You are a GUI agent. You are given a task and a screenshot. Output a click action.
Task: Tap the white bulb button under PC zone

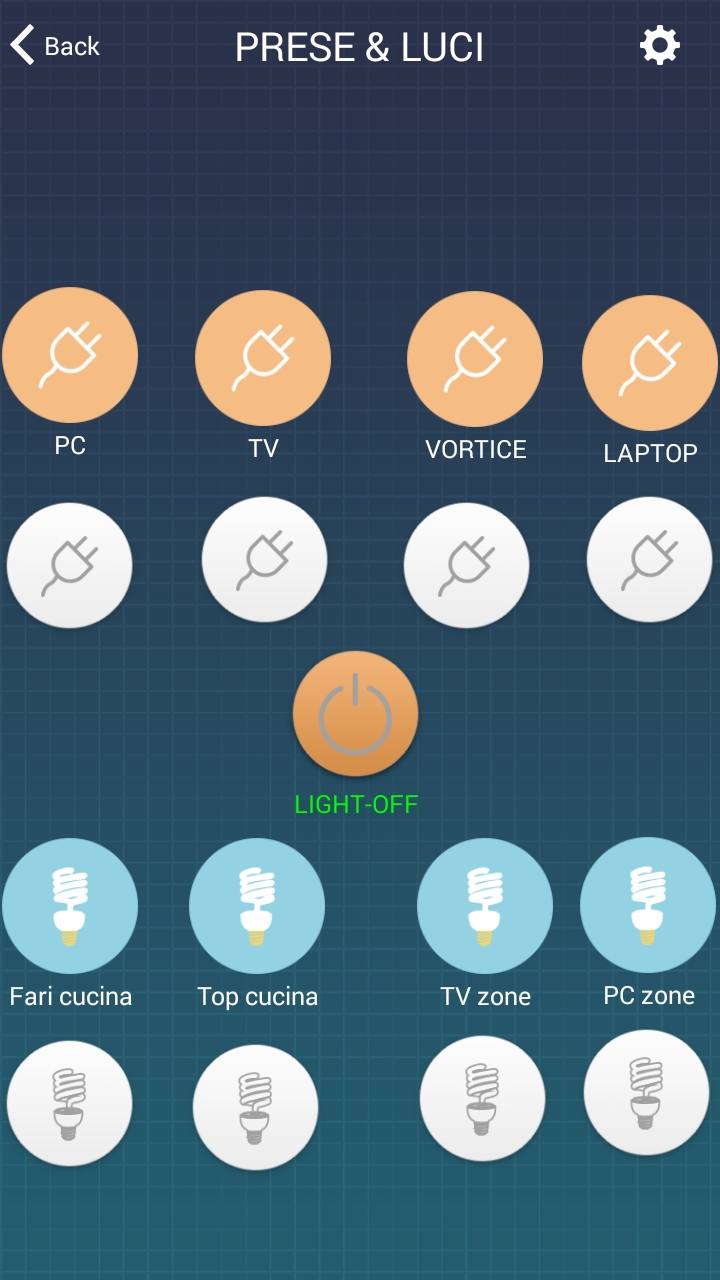pyautogui.click(x=646, y=1093)
